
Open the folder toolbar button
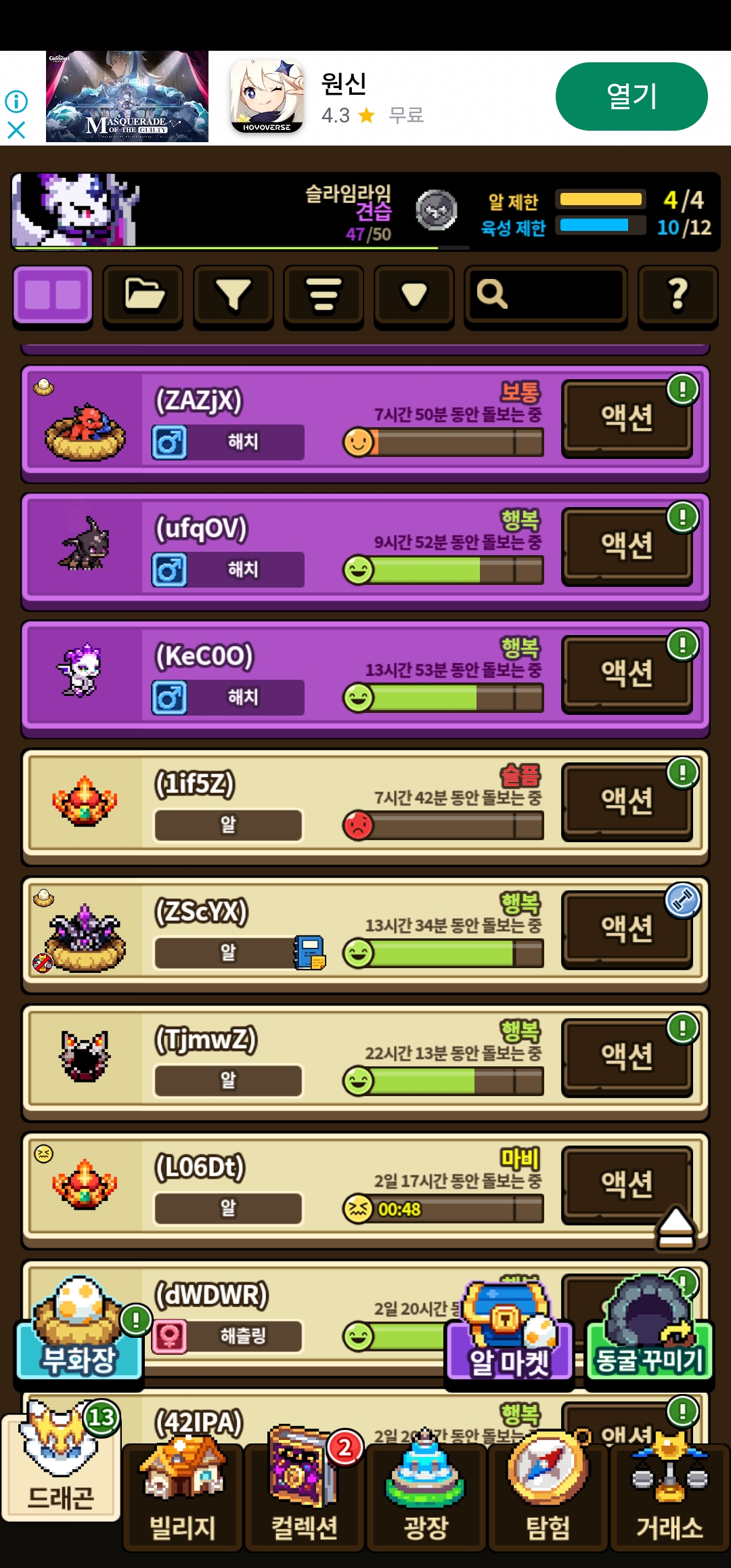(x=143, y=295)
